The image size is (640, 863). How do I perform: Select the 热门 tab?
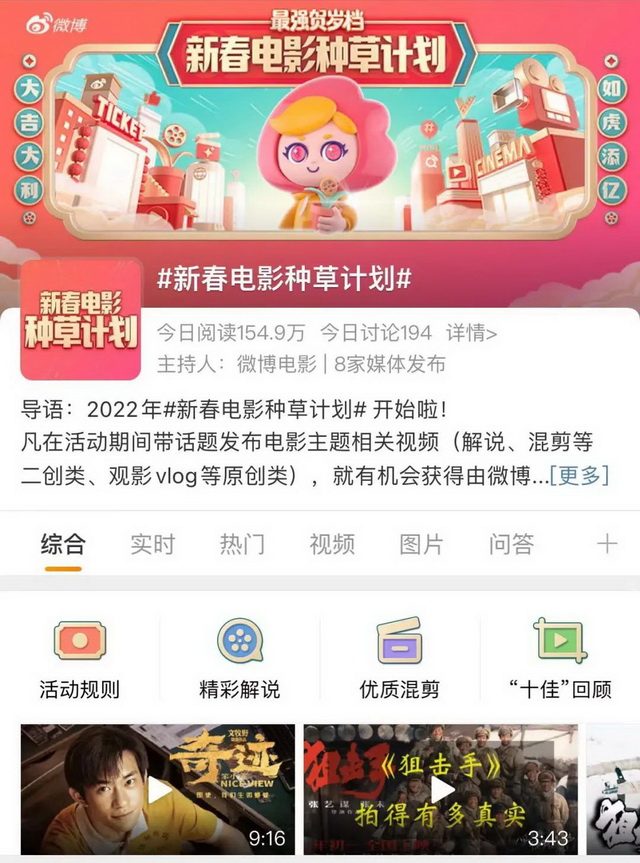point(242,544)
